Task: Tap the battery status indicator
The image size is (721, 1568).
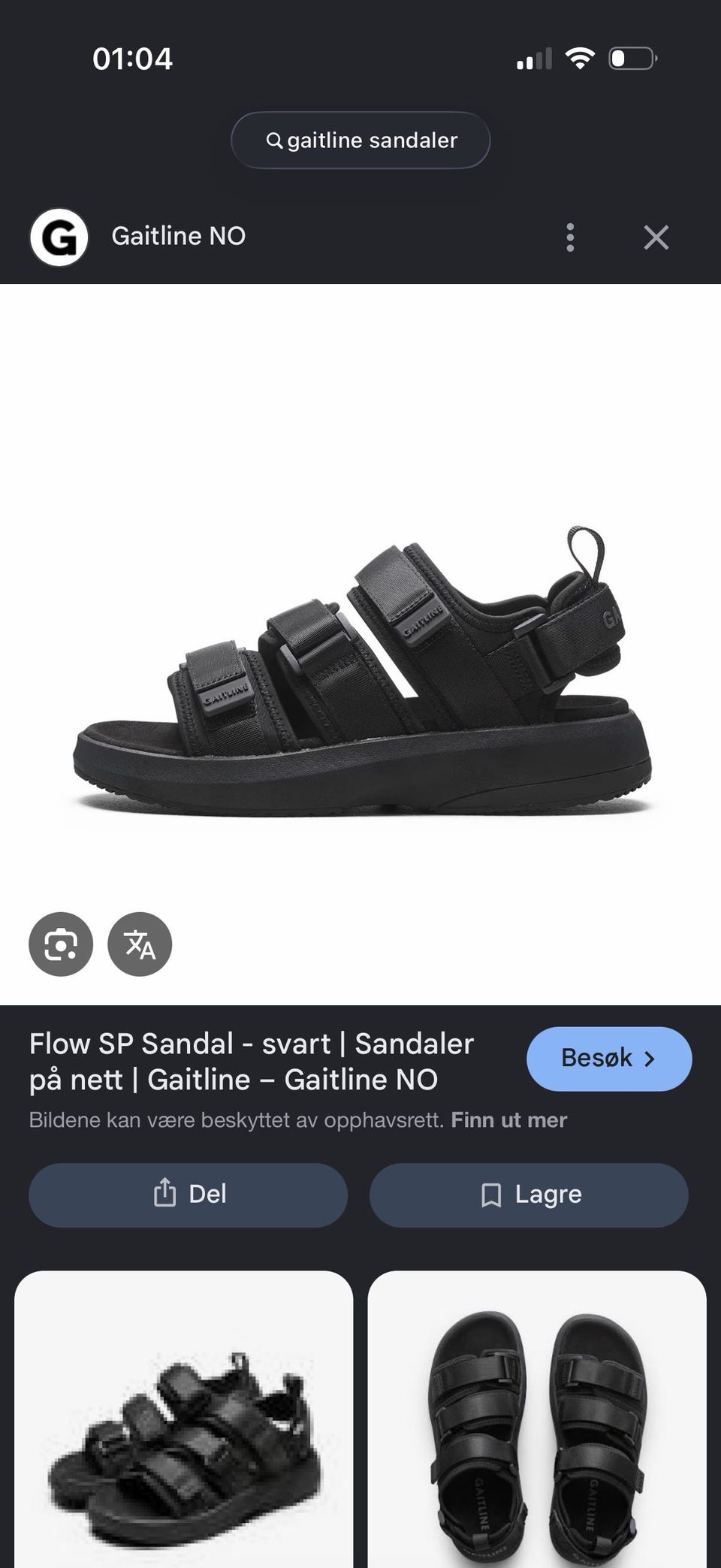Action: coord(631,58)
